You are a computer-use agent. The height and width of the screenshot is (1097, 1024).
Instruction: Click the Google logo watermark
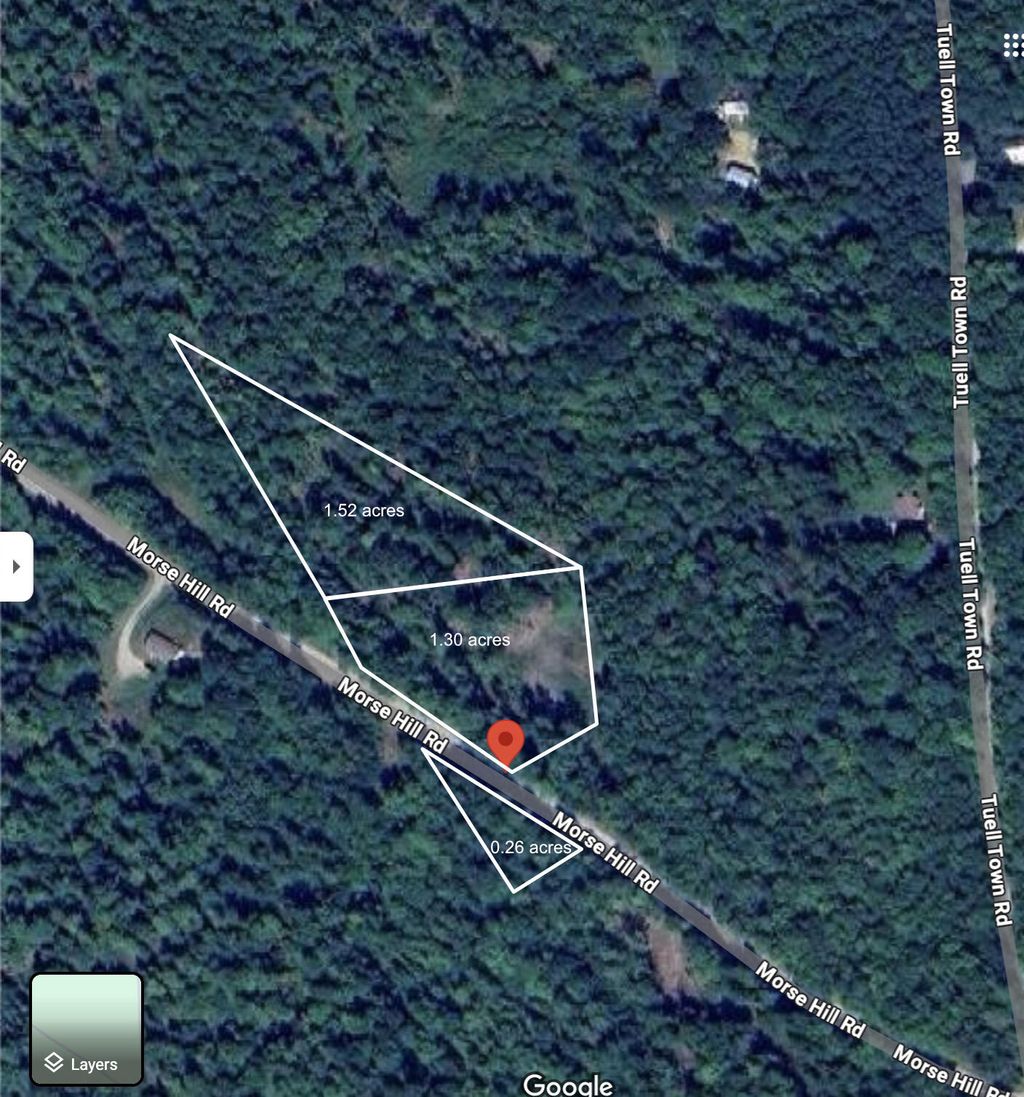click(x=568, y=1085)
